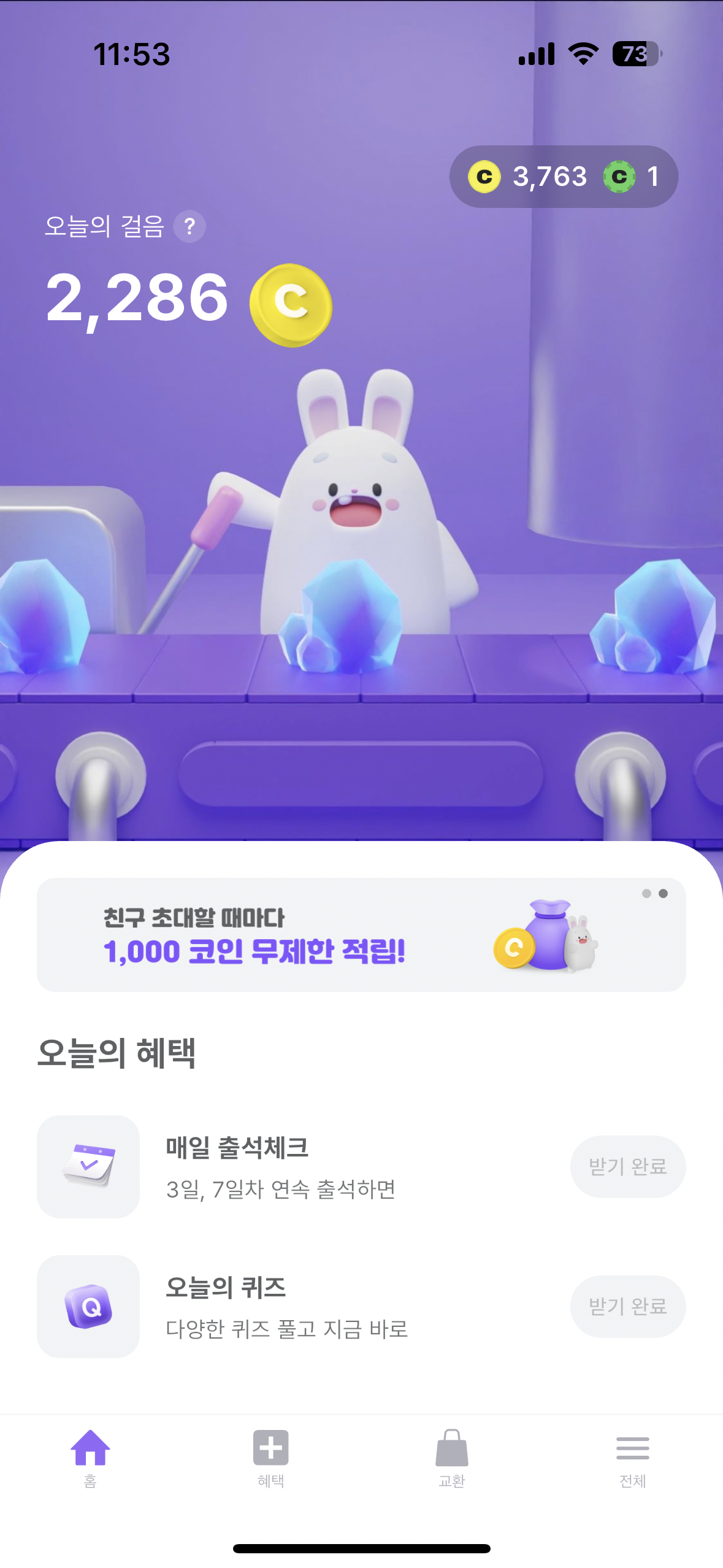Open 교환 via the shopping bag icon
This screenshot has height=1568, width=723.
(x=451, y=1448)
